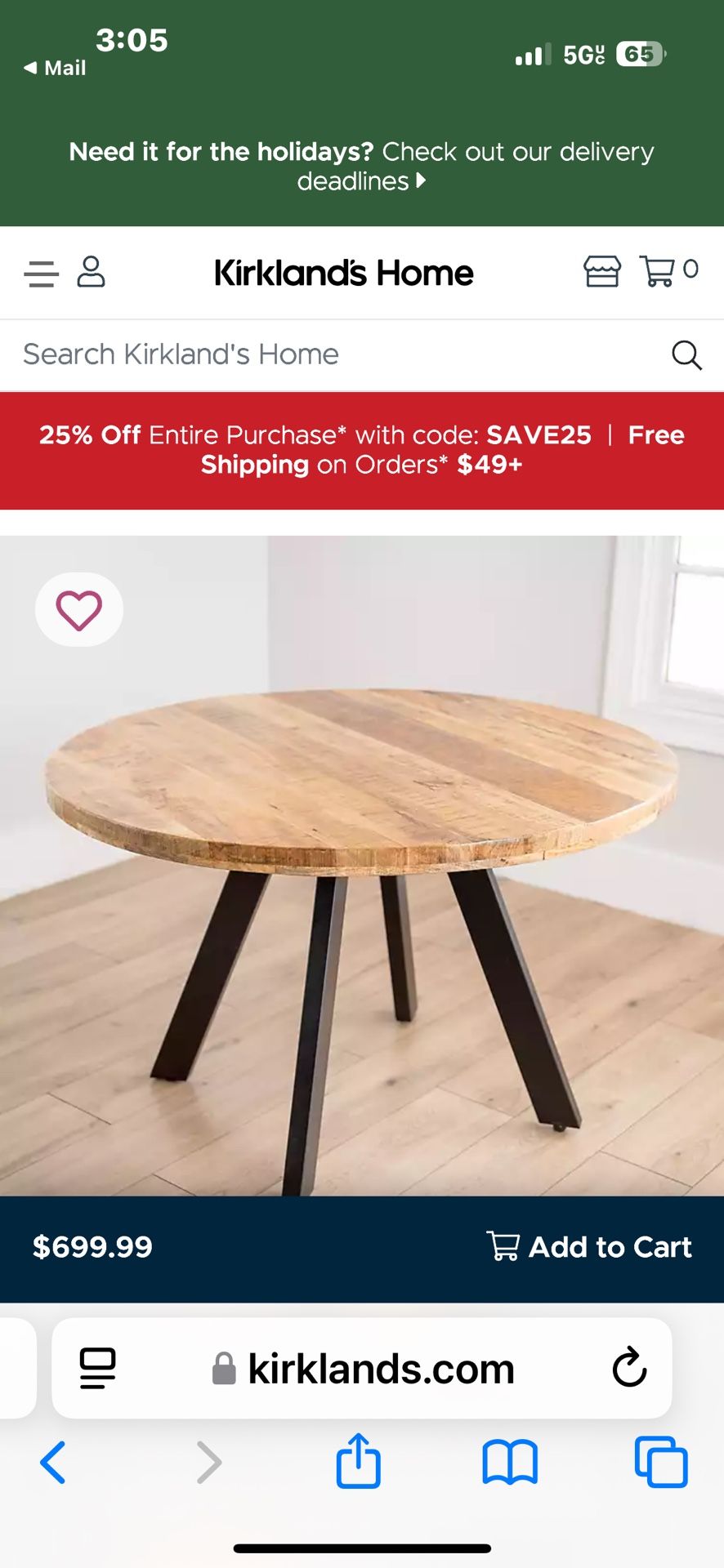Reload the kirklands.com page

[x=629, y=1368]
